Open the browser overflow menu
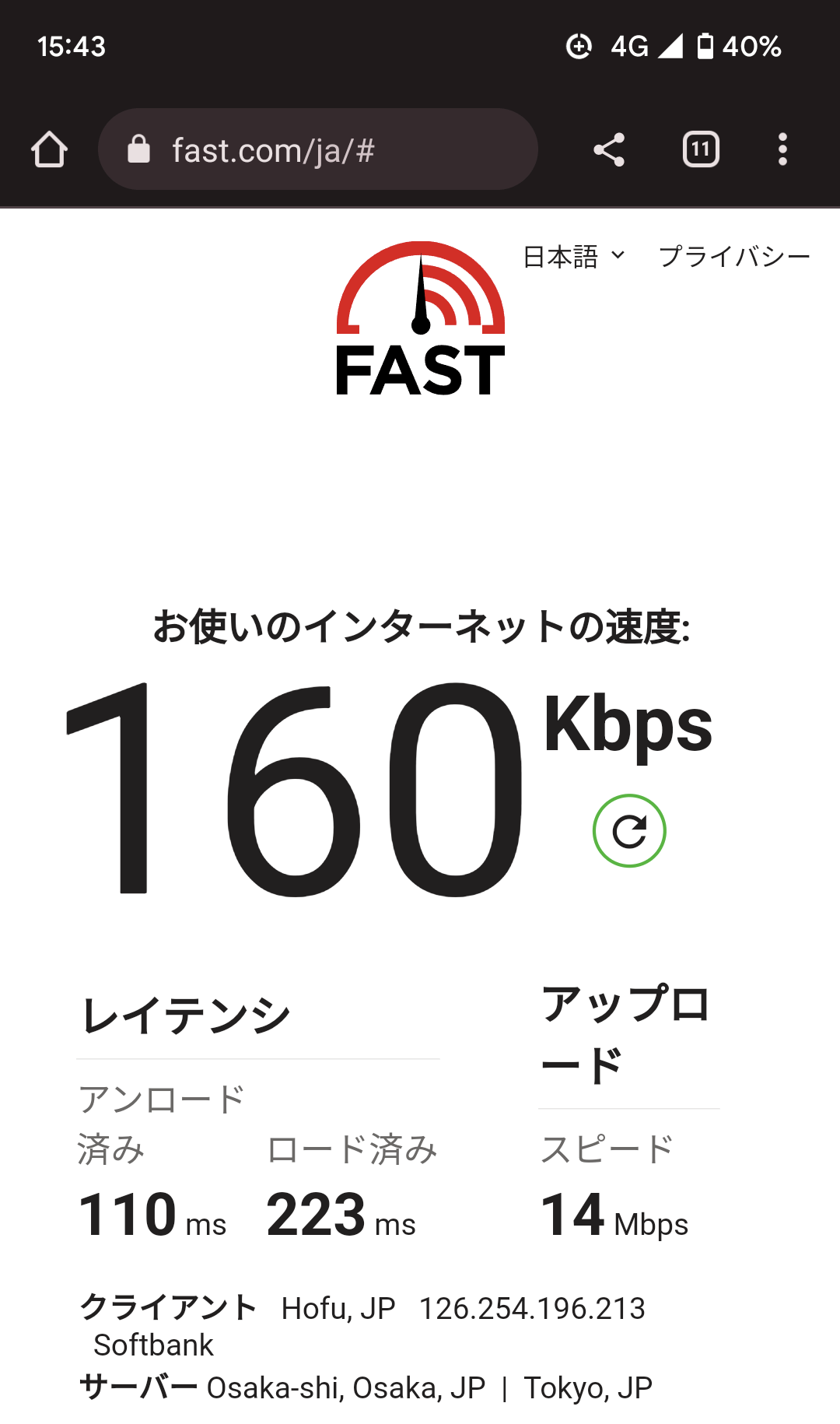Image resolution: width=840 pixels, height=1424 pixels. (x=782, y=149)
